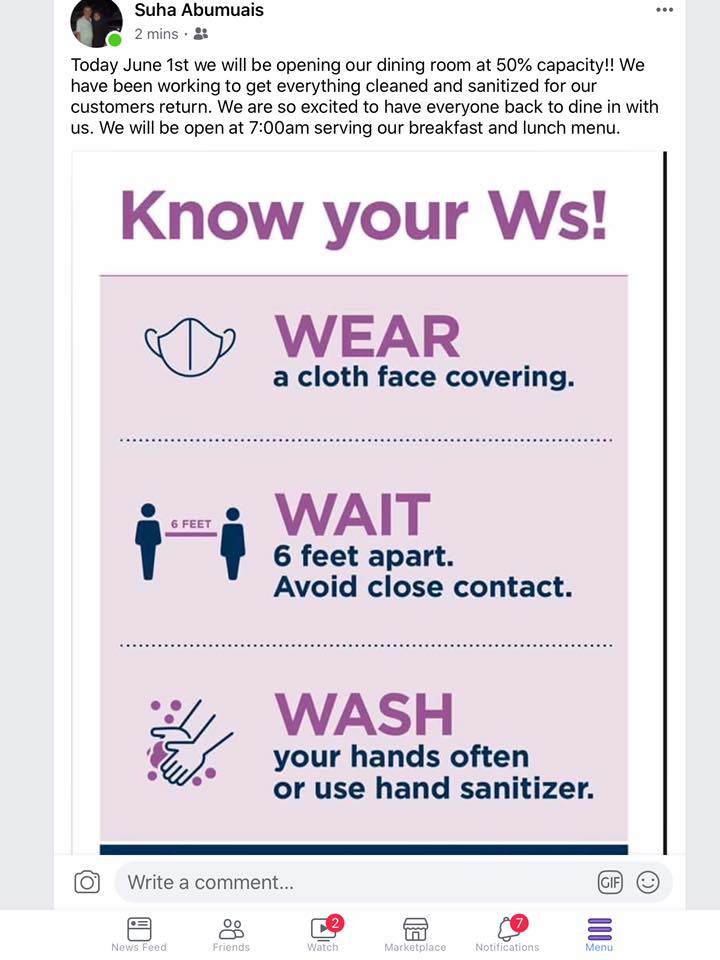Open the Know your Ws image

366,500
